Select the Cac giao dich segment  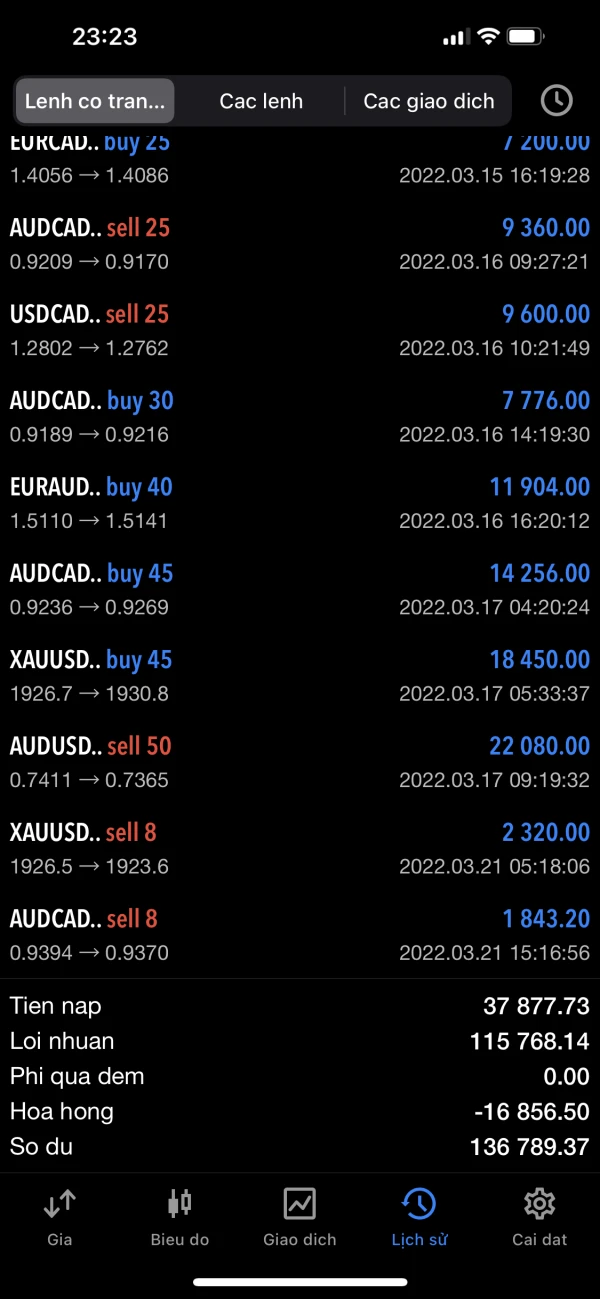(428, 101)
